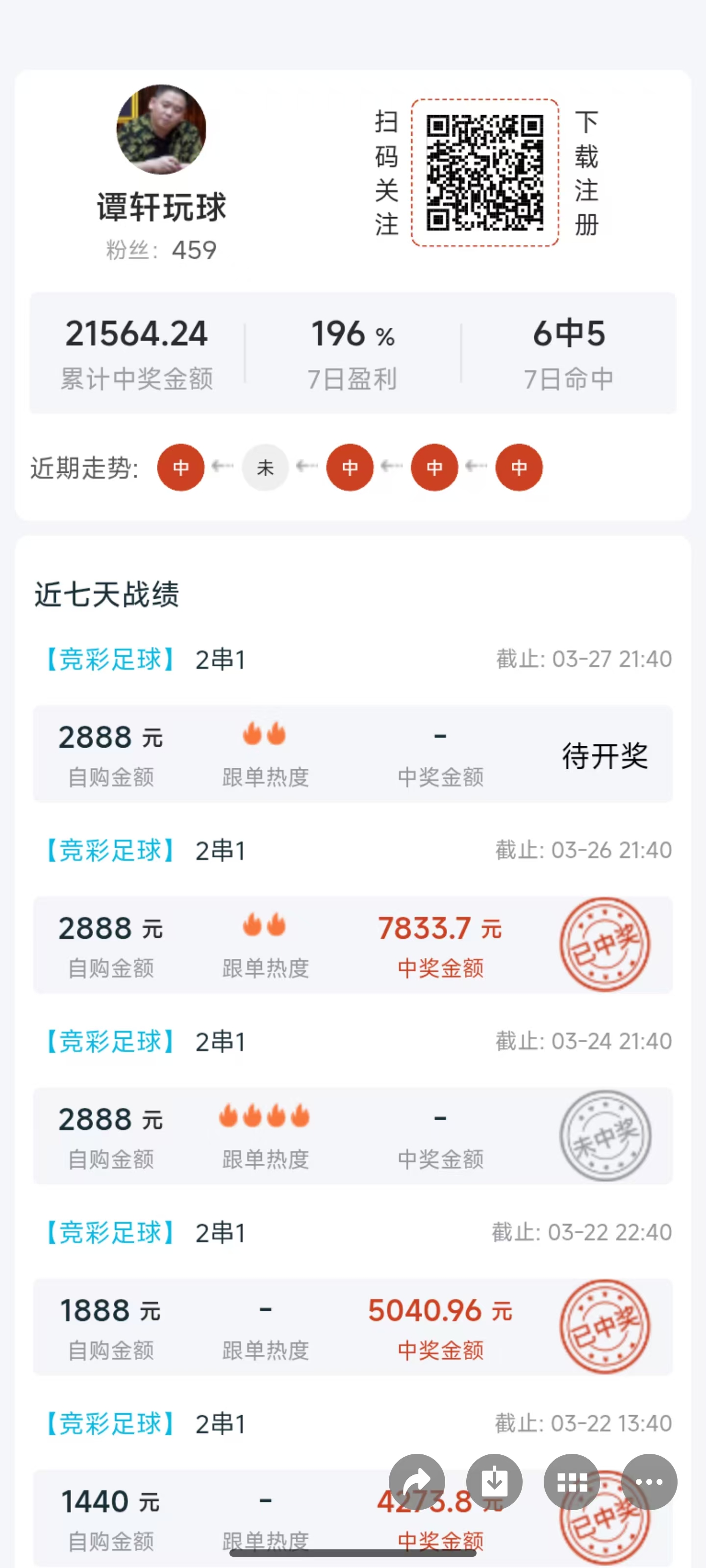Screen dimensions: 706x1568
Task: Click the avatar of 谭轩玩球
Action: pos(161,131)
